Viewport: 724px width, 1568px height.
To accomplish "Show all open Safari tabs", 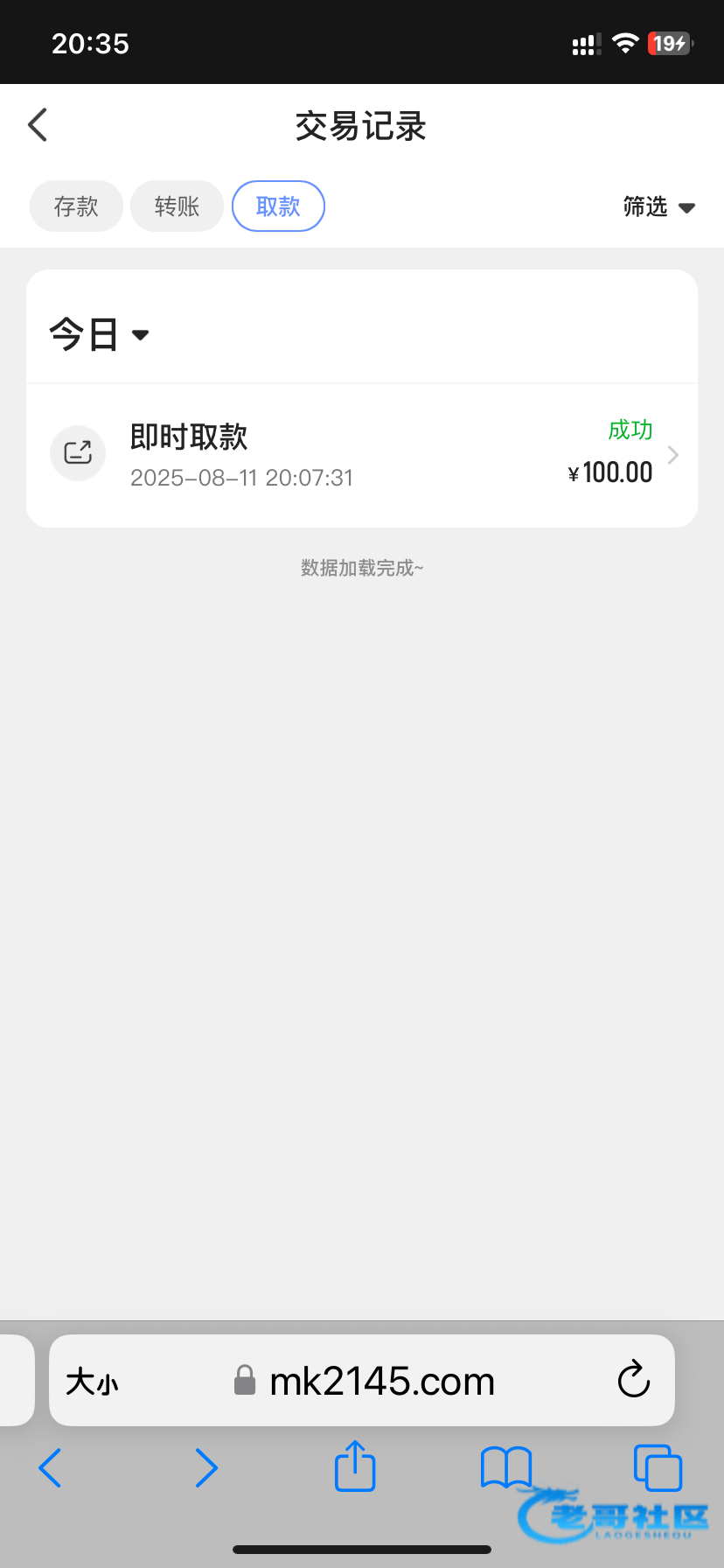I will pos(658,1467).
